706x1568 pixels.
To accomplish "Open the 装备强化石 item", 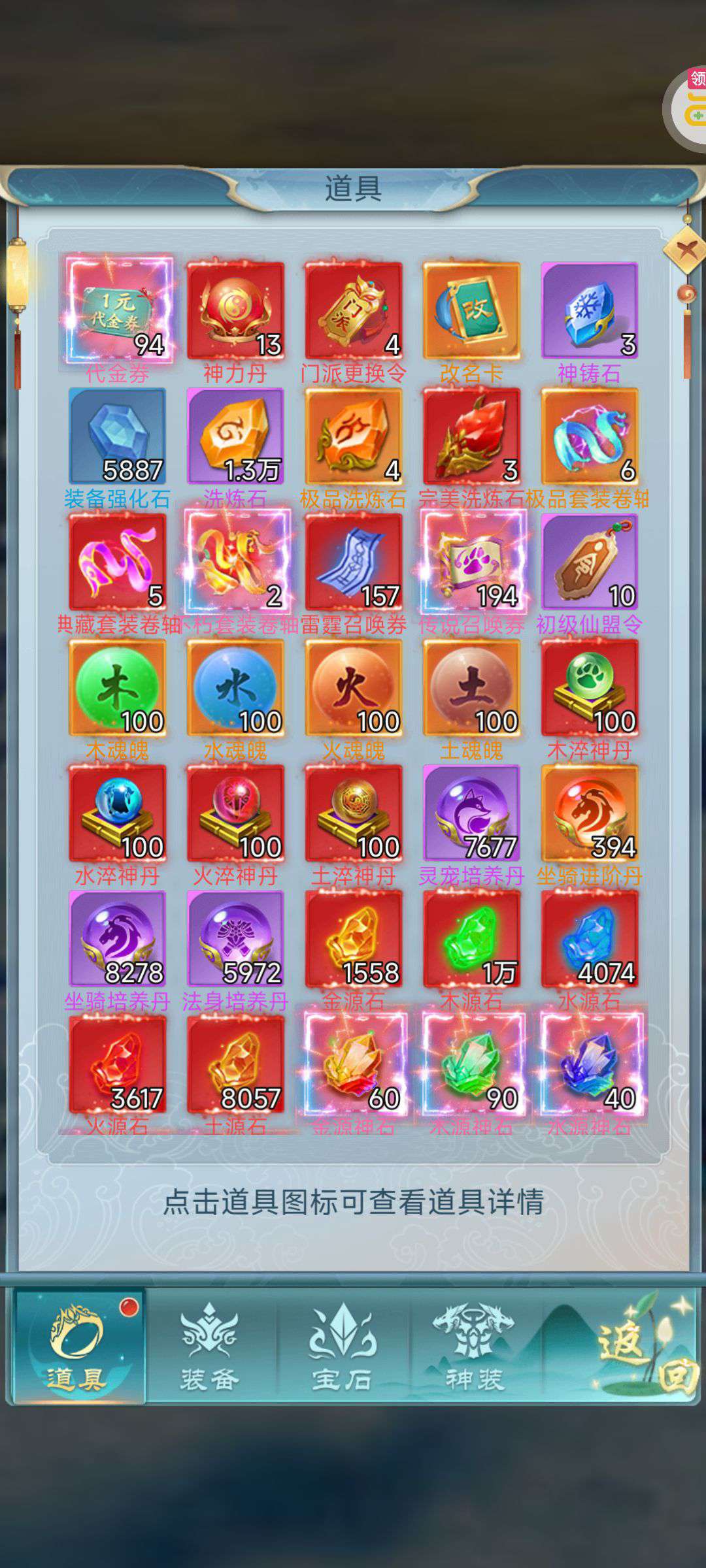I will coord(118,436).
